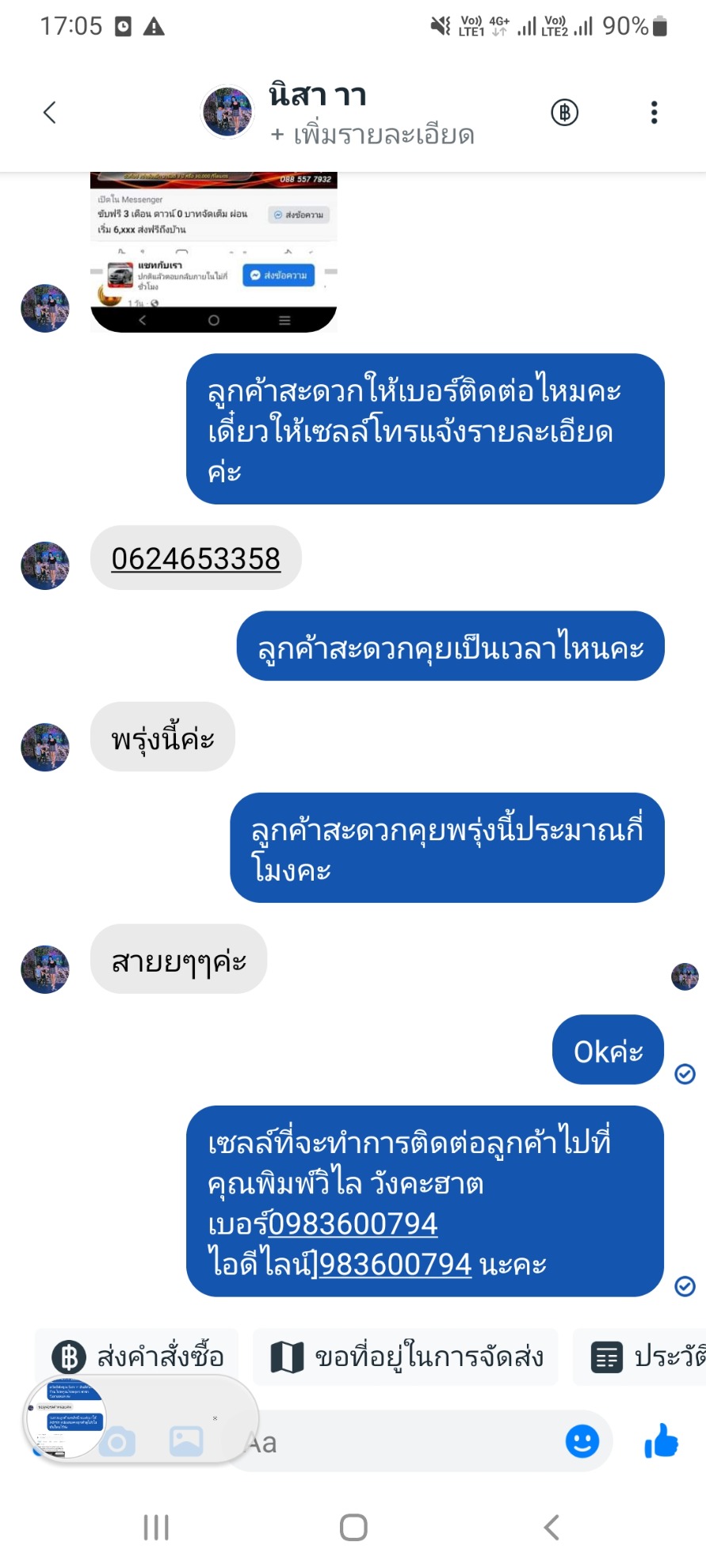Focus the Aa message input field
Screen dimensions: 706x1568
(396, 1443)
